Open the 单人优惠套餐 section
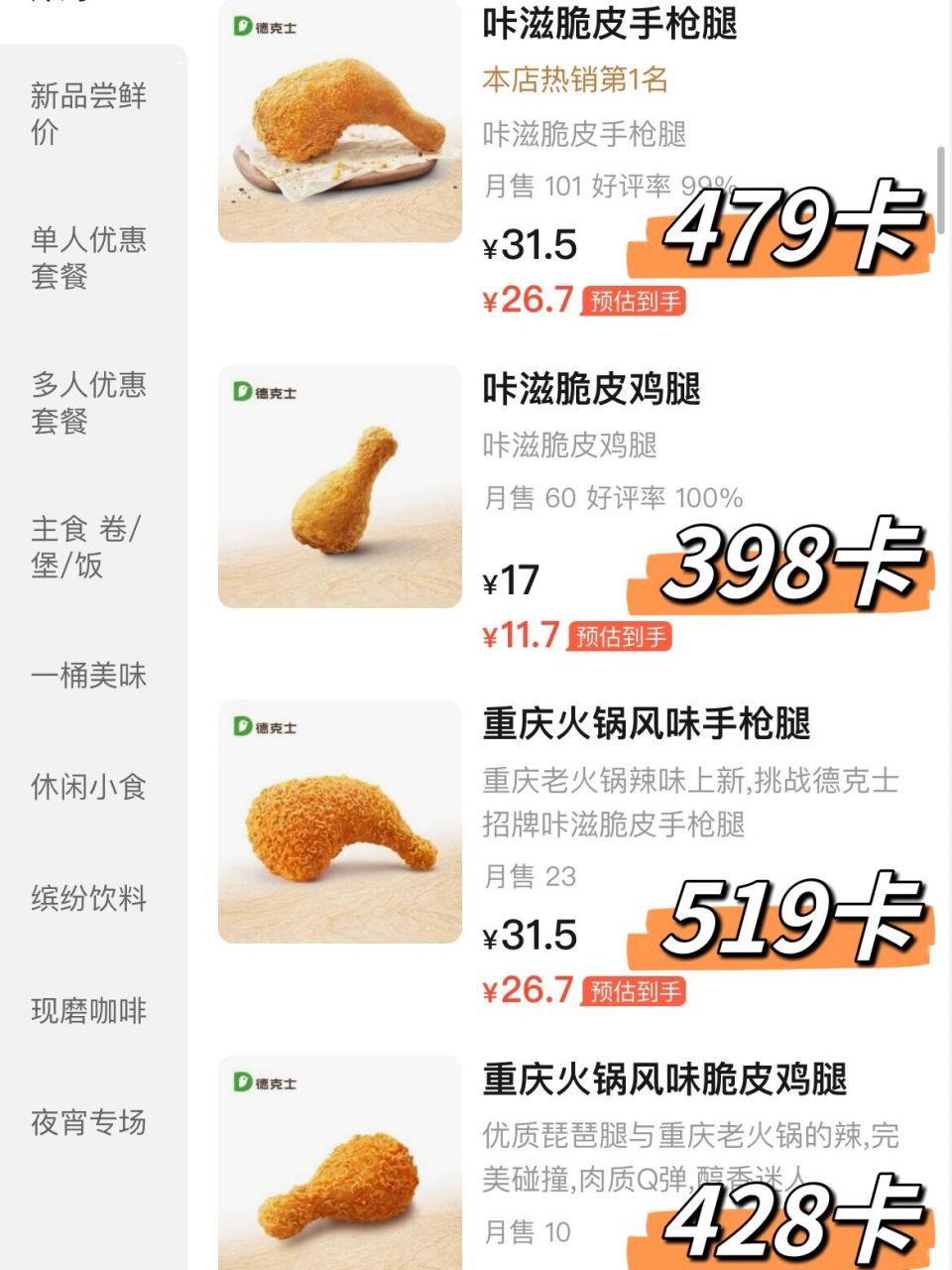952x1270 pixels. (x=89, y=260)
